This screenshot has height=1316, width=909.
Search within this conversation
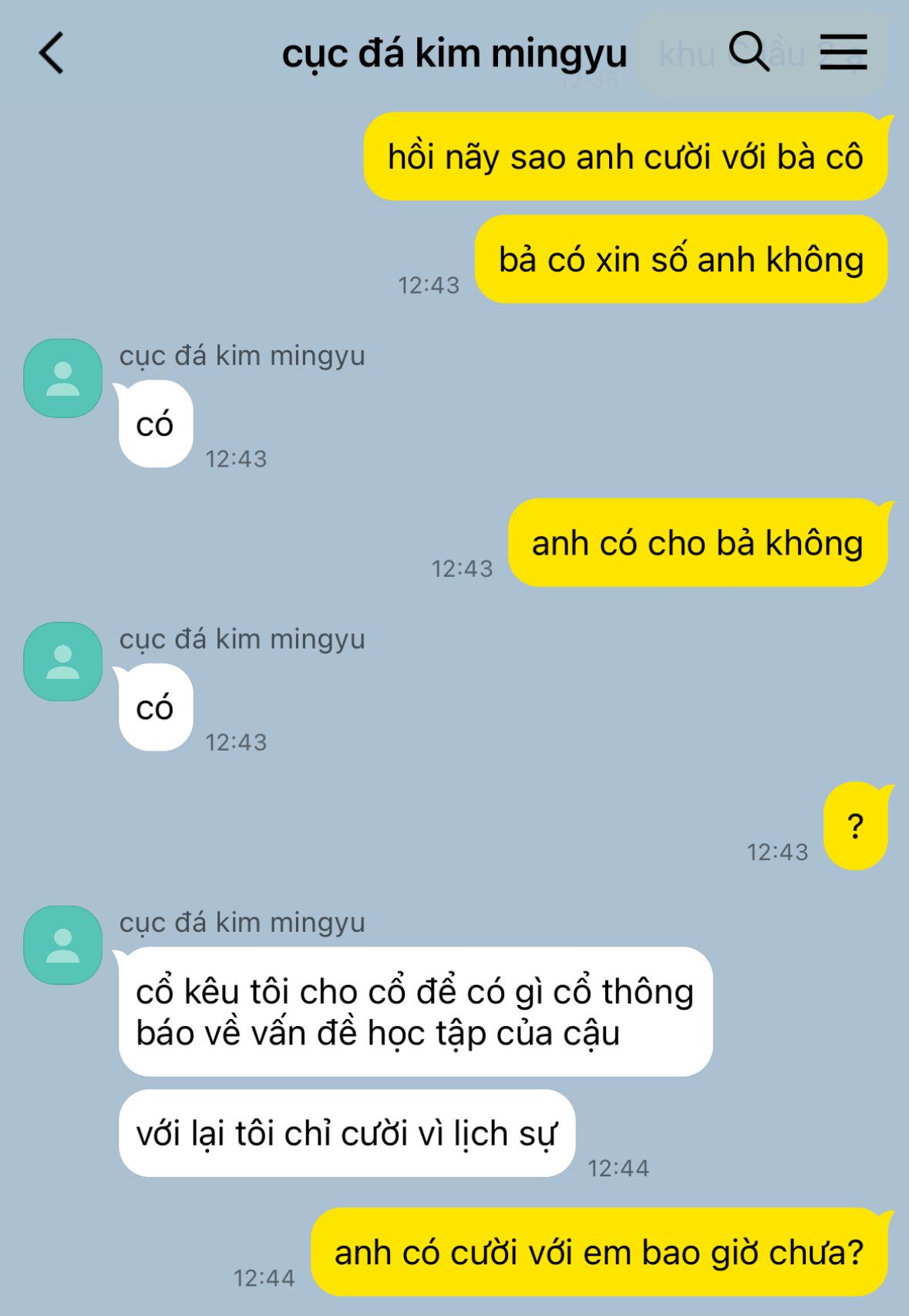pos(749,52)
